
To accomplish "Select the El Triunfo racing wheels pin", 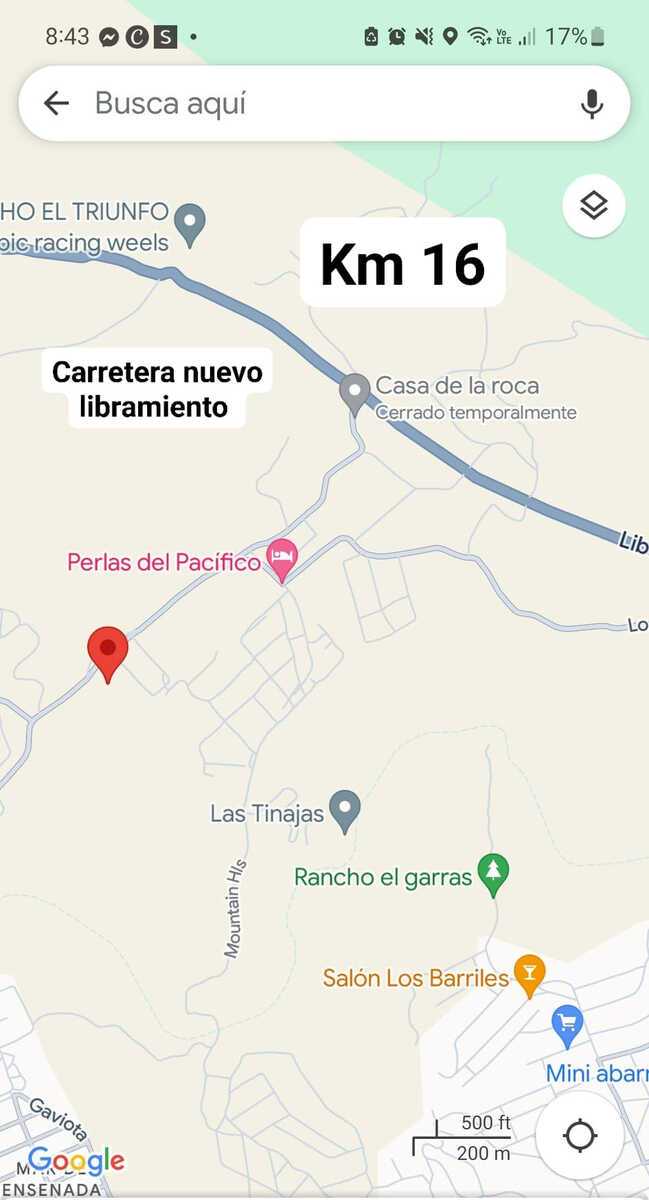I will point(190,223).
